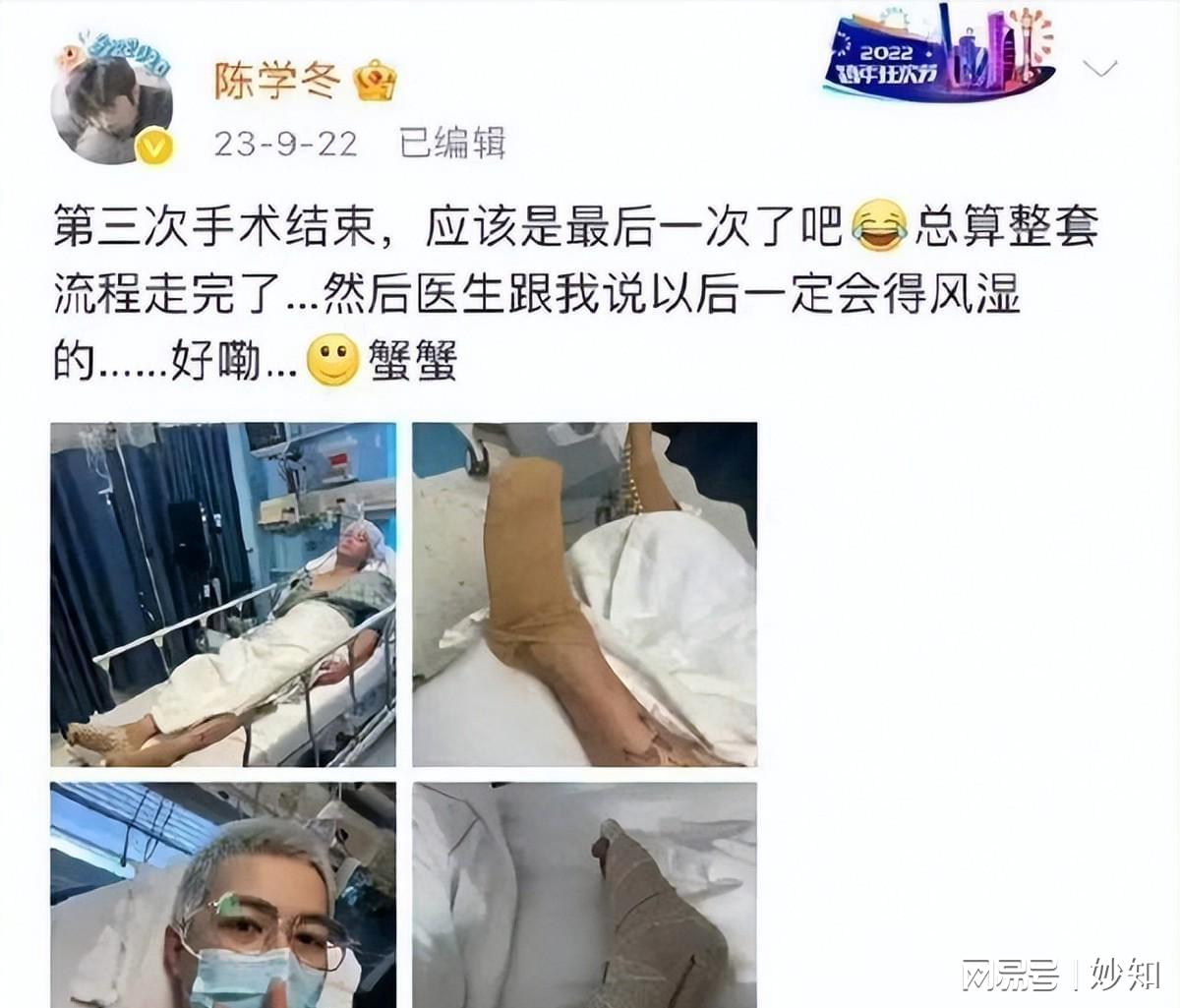The width and height of the screenshot is (1180, 1008).
Task: Tap the username 陈学冬
Action: [x=277, y=81]
